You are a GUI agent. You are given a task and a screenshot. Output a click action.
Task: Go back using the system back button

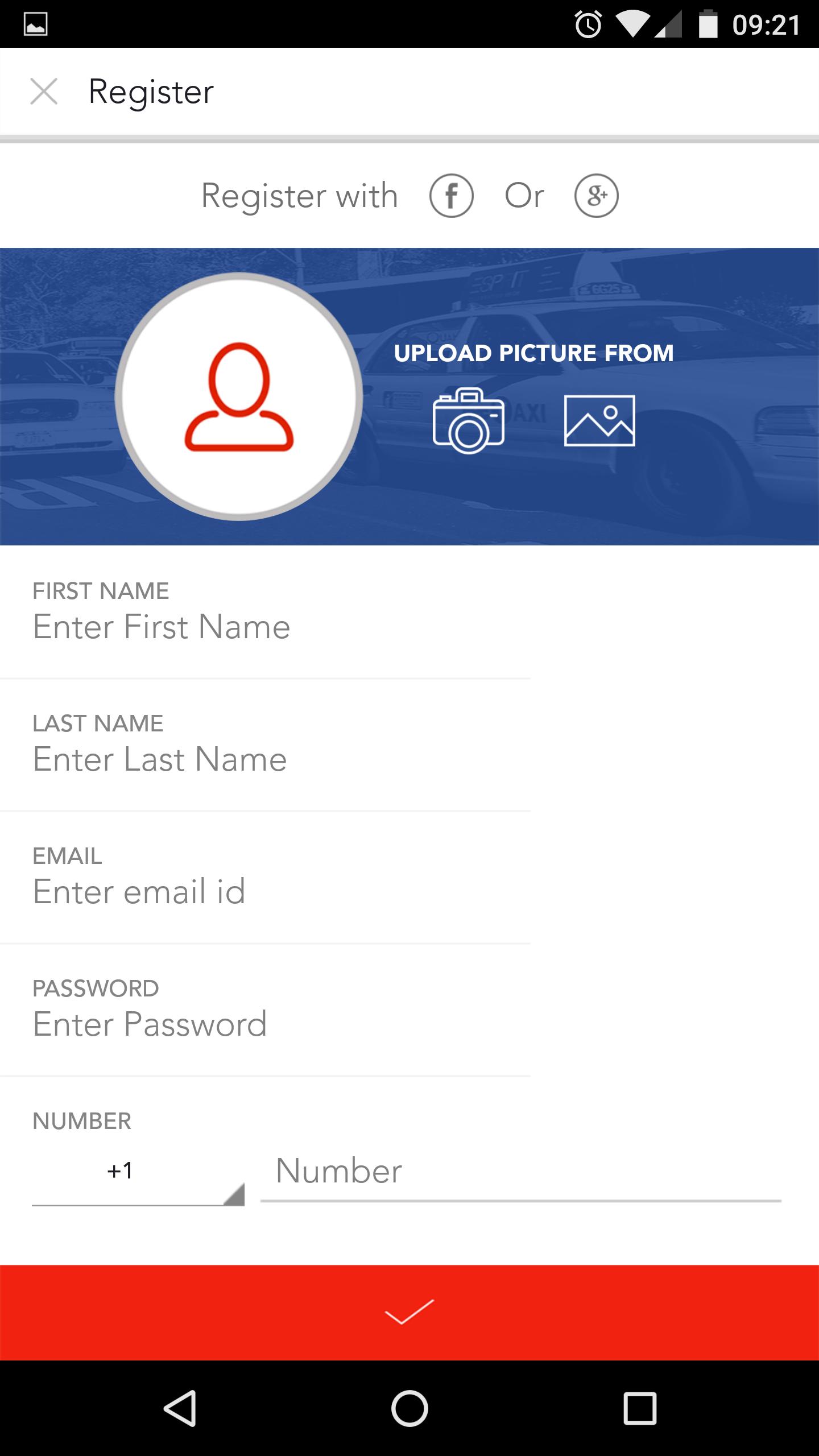pyautogui.click(x=180, y=1408)
